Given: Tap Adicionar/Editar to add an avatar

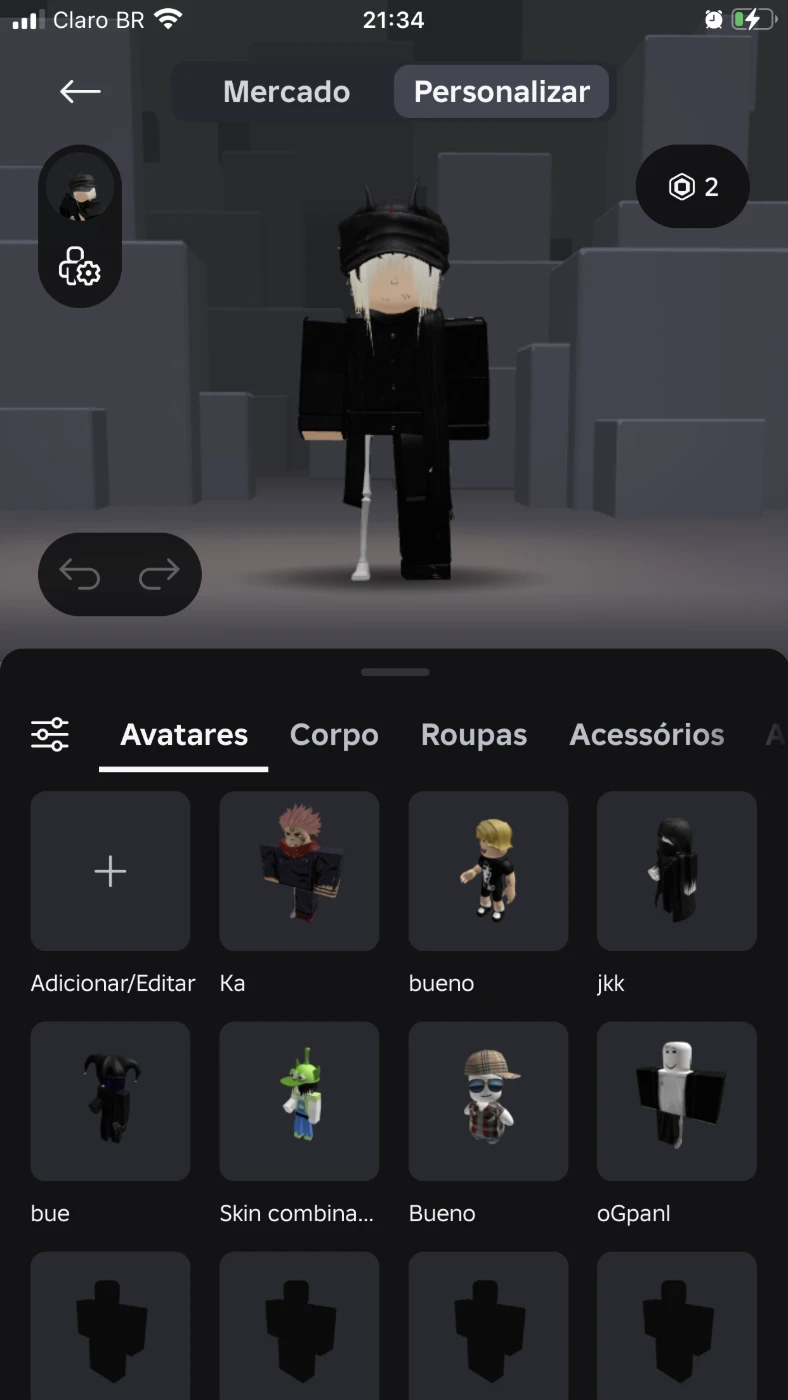Looking at the screenshot, I should click(x=110, y=871).
